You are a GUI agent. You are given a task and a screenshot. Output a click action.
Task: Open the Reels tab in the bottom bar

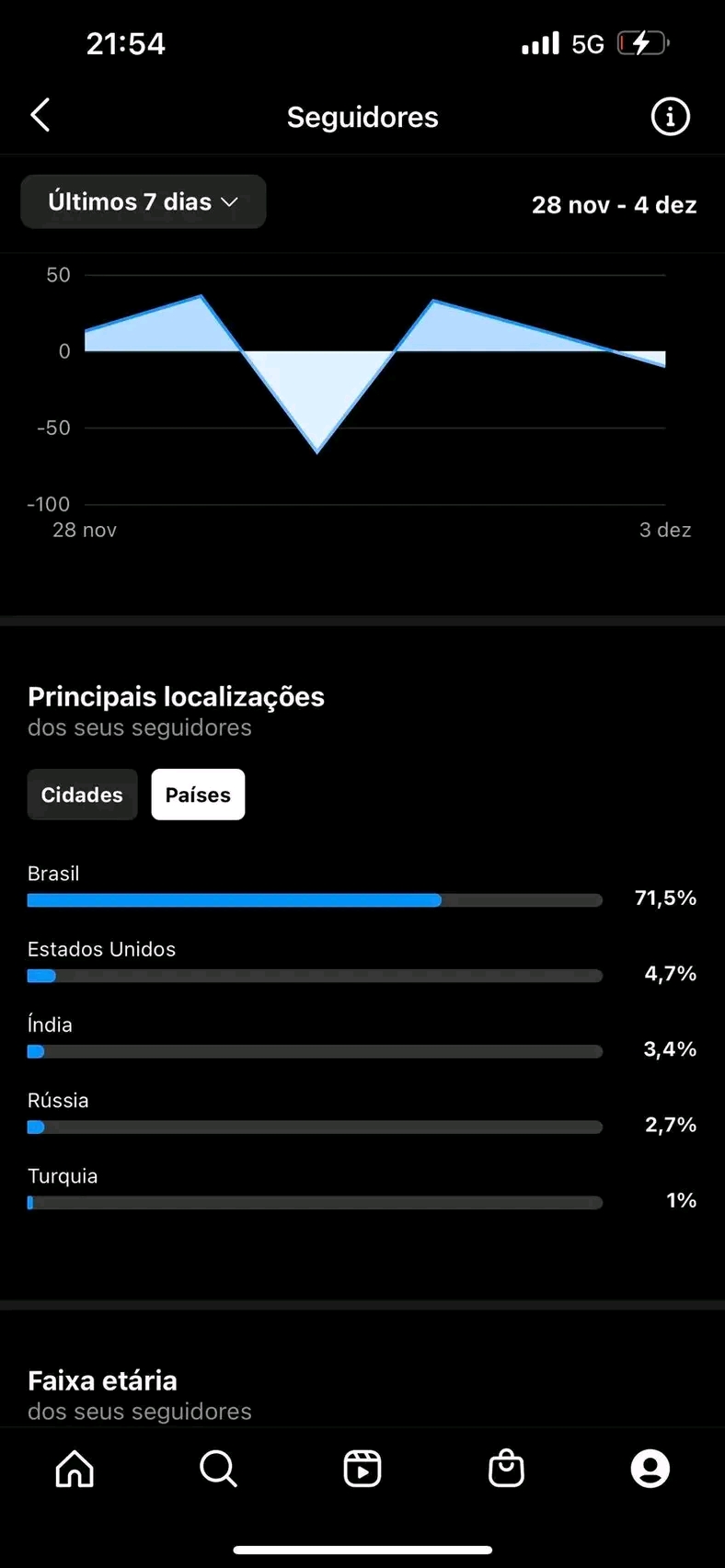(x=362, y=1468)
